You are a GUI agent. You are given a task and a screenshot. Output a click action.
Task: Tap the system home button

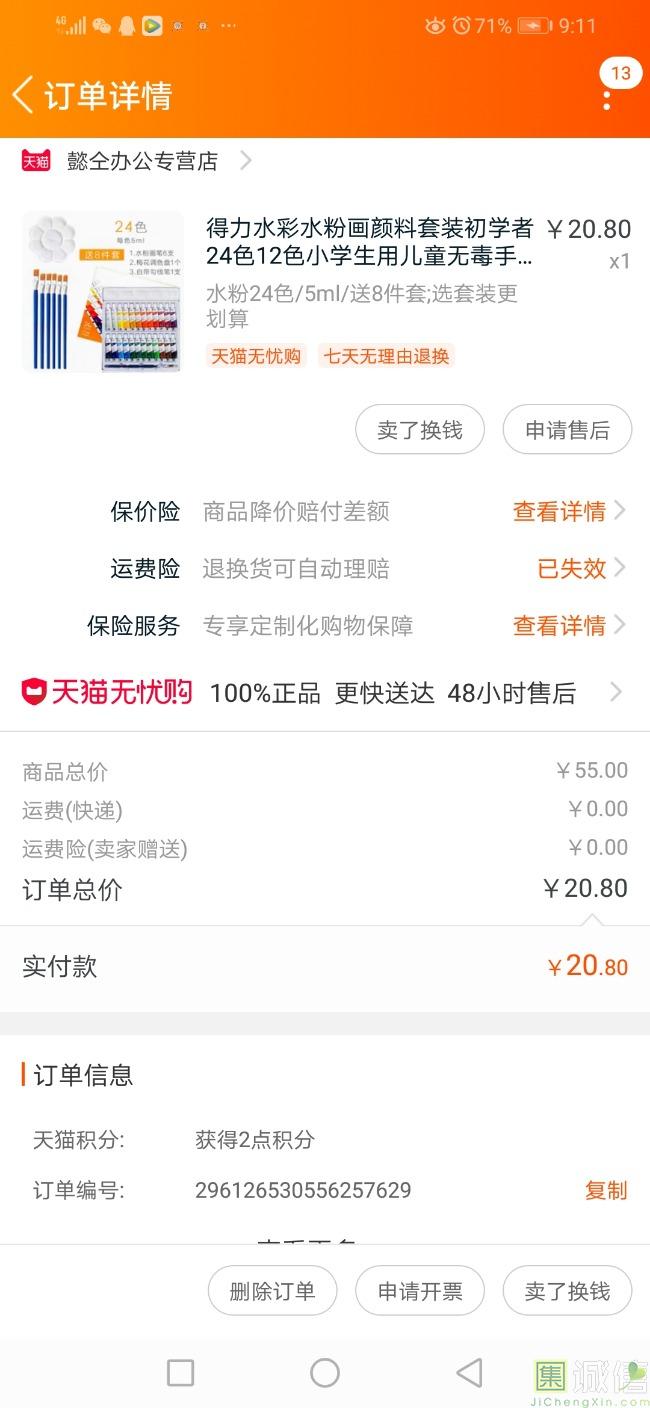[x=325, y=1372]
